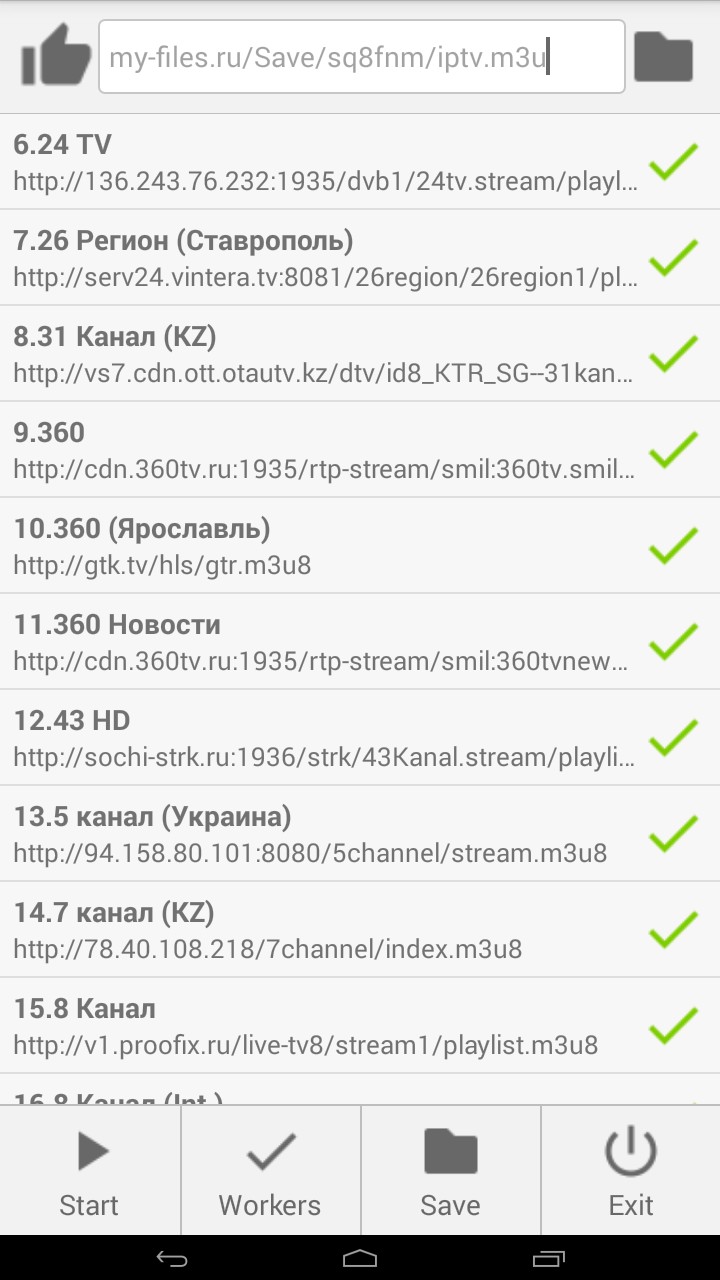Open 14.7 канал (KZ) entry
Screen dimensions: 720x1280
pos(325,930)
